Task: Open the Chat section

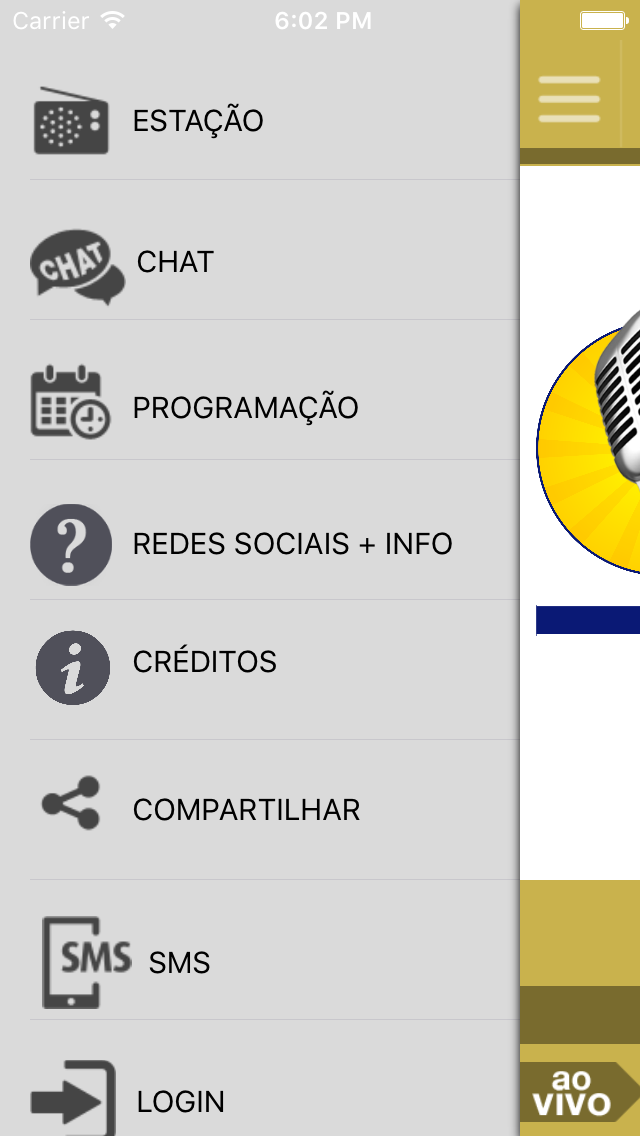Action: pyautogui.click(x=259, y=262)
